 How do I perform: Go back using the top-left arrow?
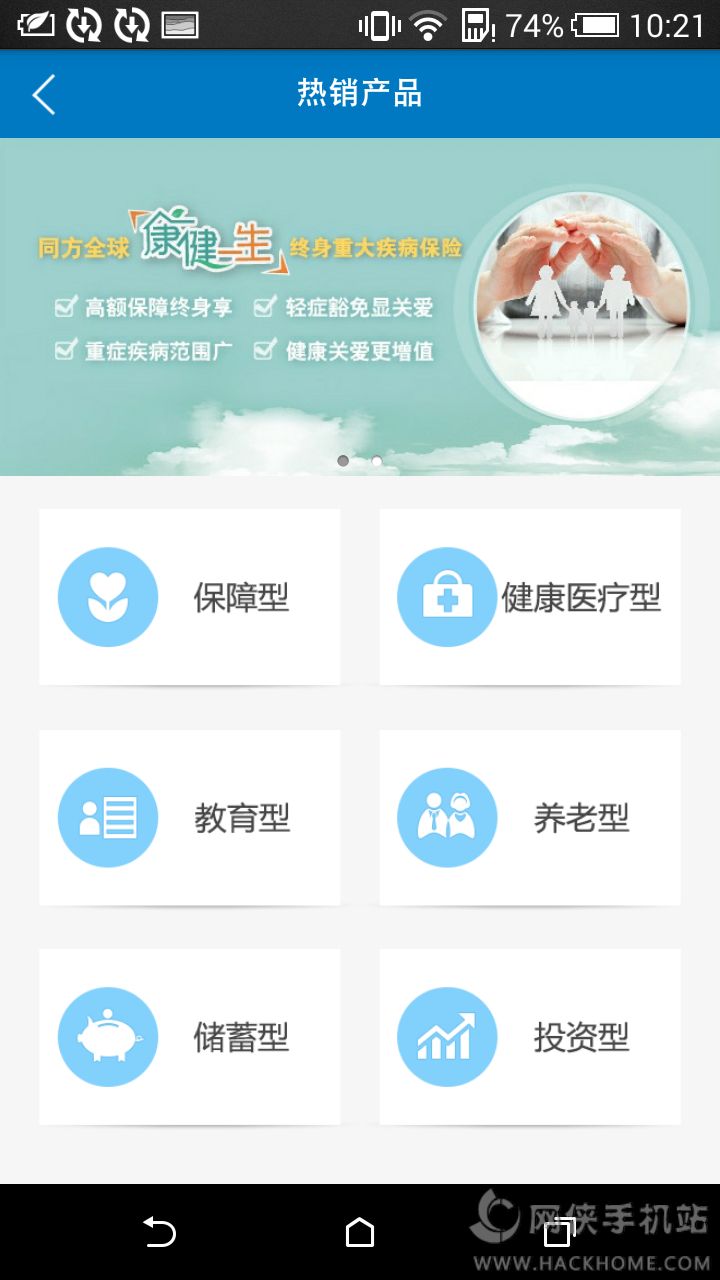coord(44,95)
